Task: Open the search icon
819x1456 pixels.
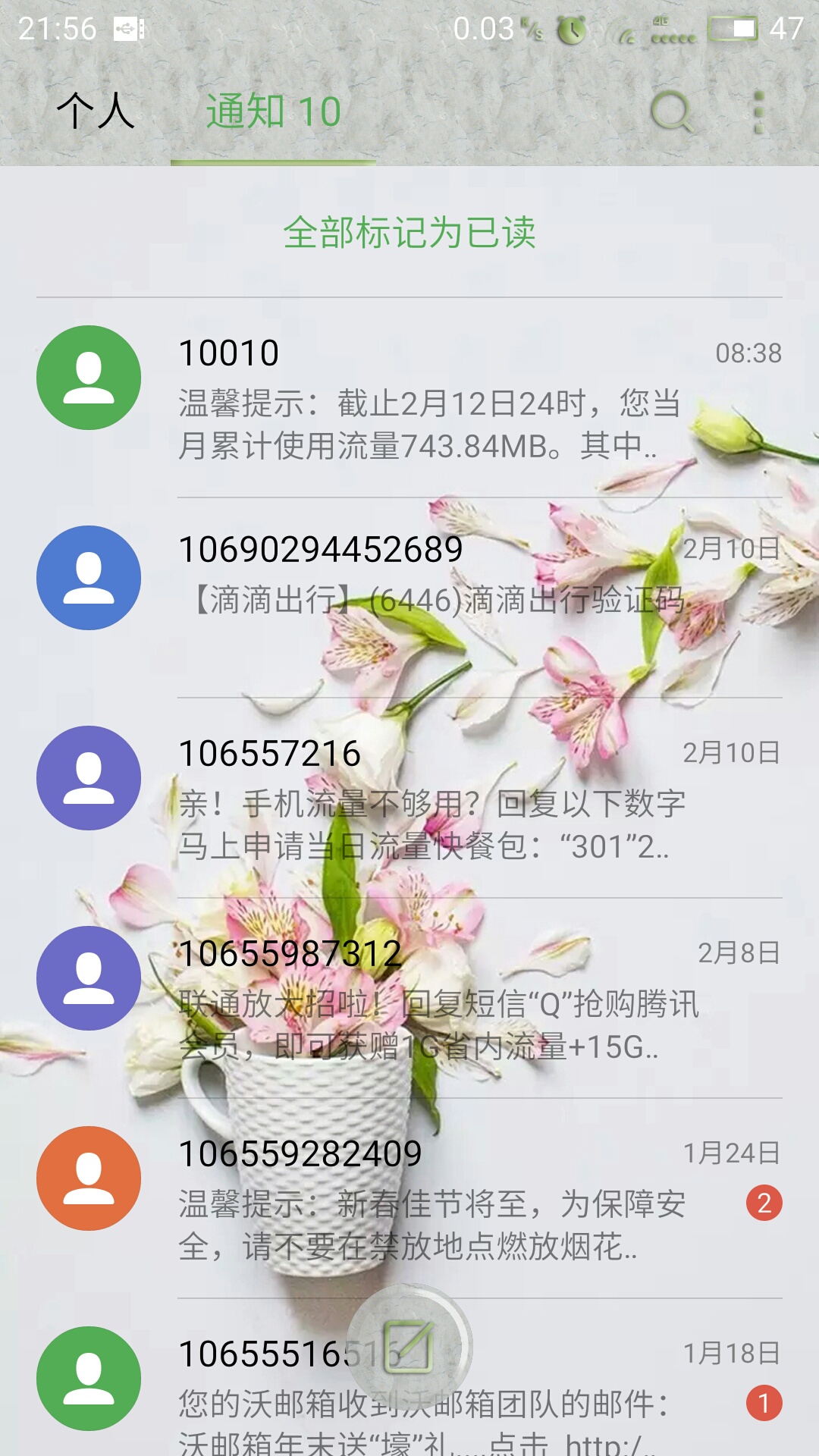Action: coord(672,112)
